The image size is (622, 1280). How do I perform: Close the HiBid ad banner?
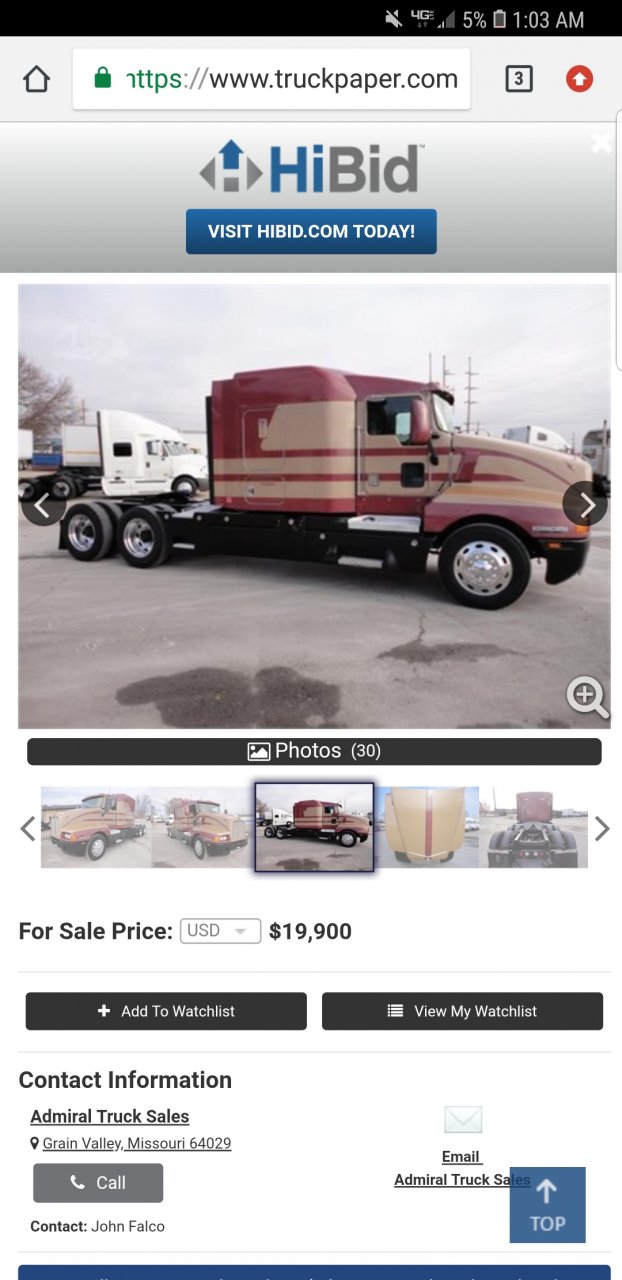[x=600, y=144]
